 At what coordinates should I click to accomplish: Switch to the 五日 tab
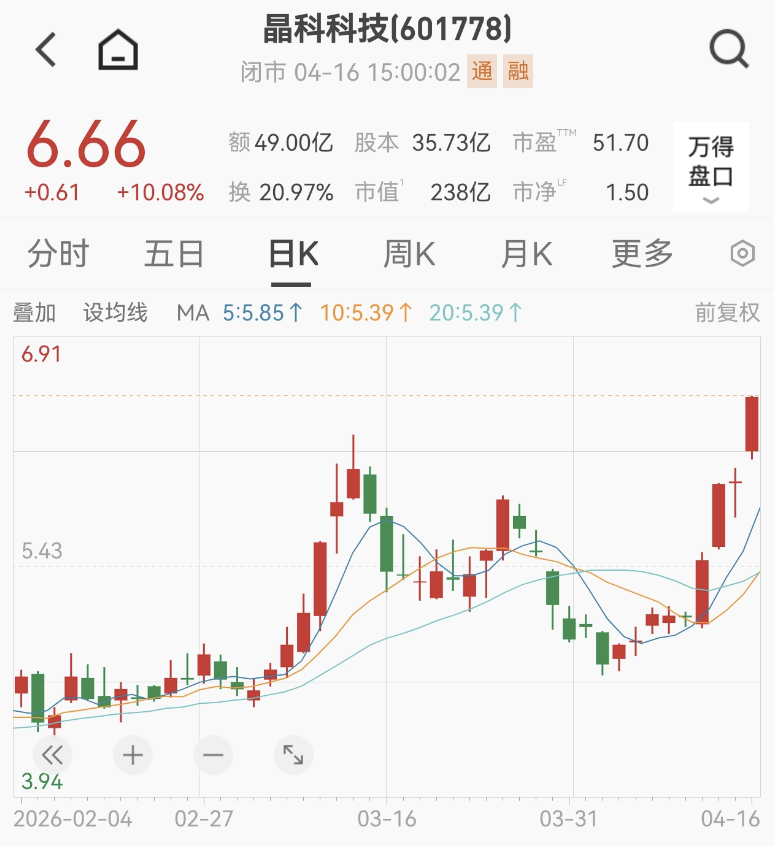[174, 254]
